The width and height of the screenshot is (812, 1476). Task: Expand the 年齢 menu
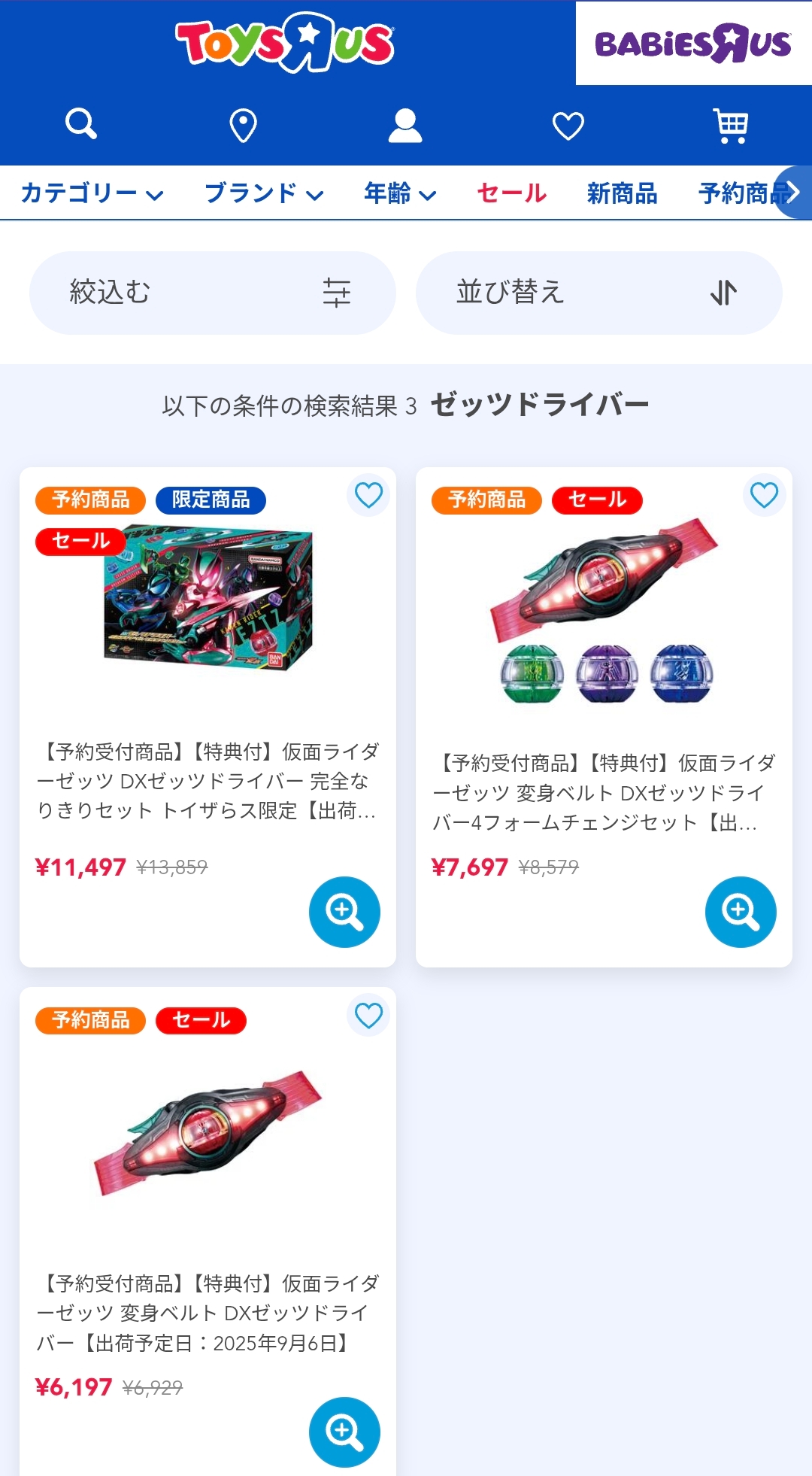click(x=400, y=193)
